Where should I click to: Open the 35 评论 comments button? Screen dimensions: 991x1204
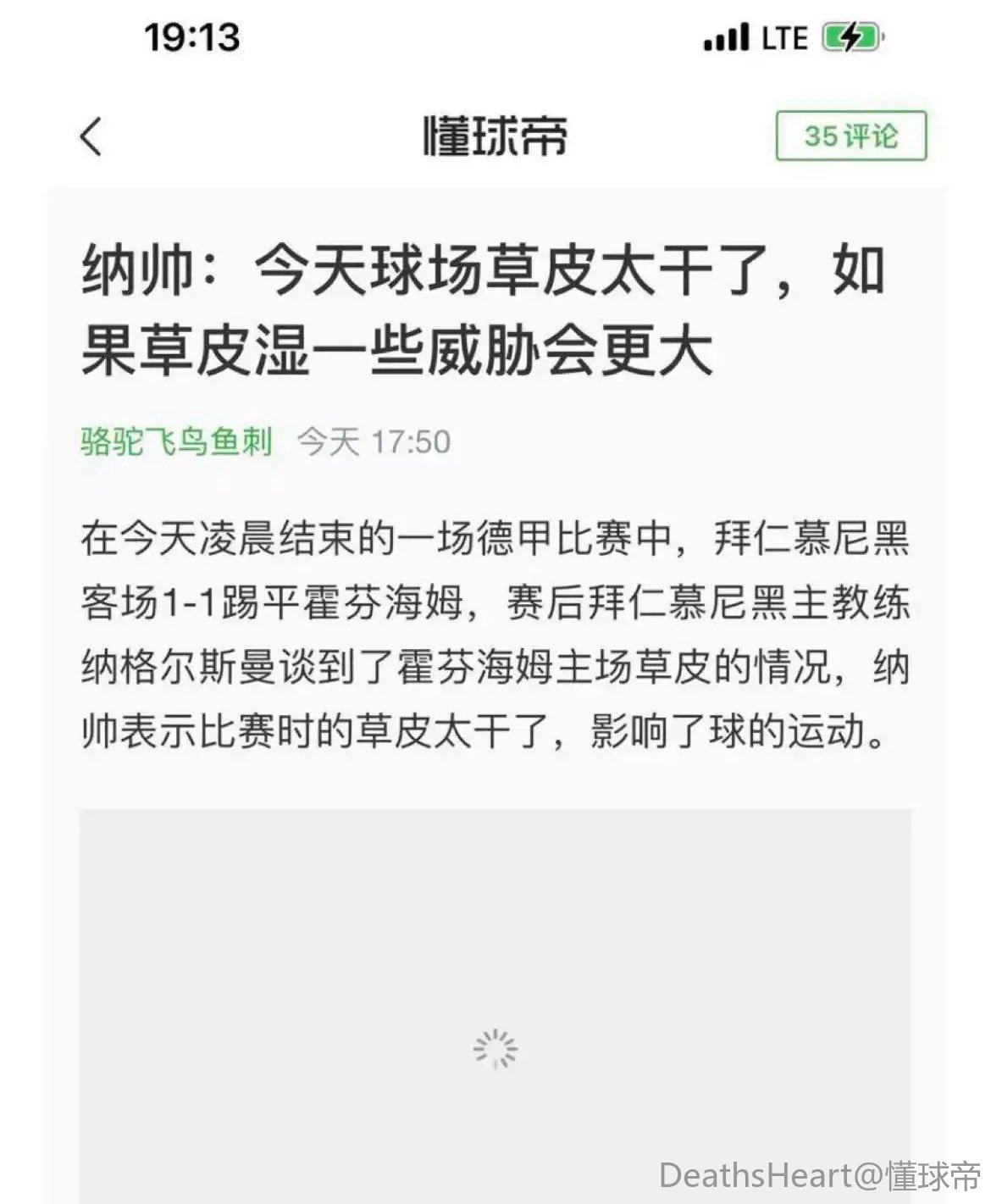(x=850, y=136)
